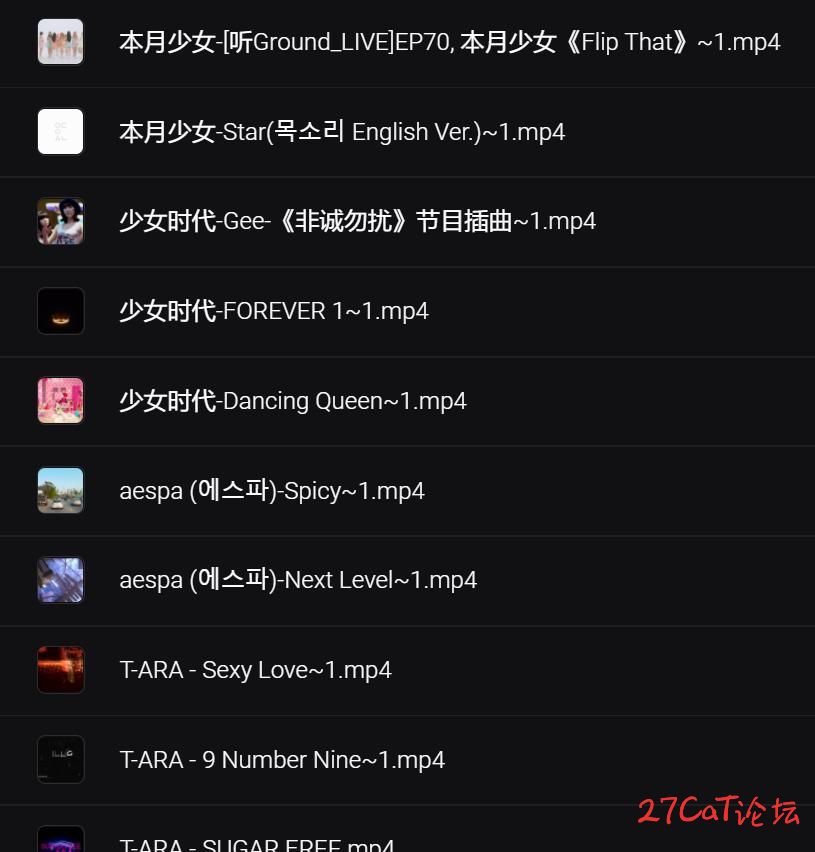Open 本月少女-Star English Ver. file
Screen dimensions: 815x852
pyautogui.click(x=342, y=132)
